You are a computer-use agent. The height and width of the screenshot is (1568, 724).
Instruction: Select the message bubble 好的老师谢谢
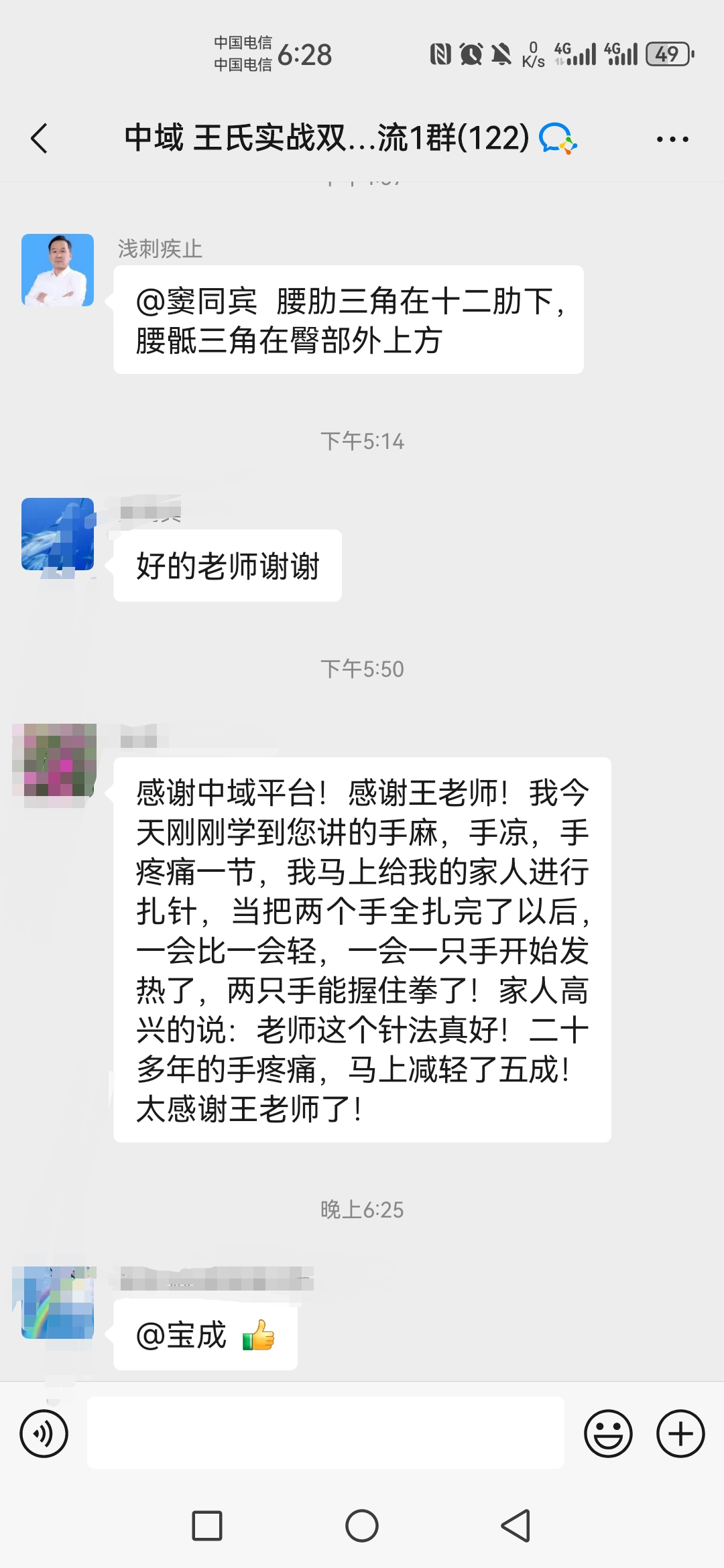tap(228, 565)
